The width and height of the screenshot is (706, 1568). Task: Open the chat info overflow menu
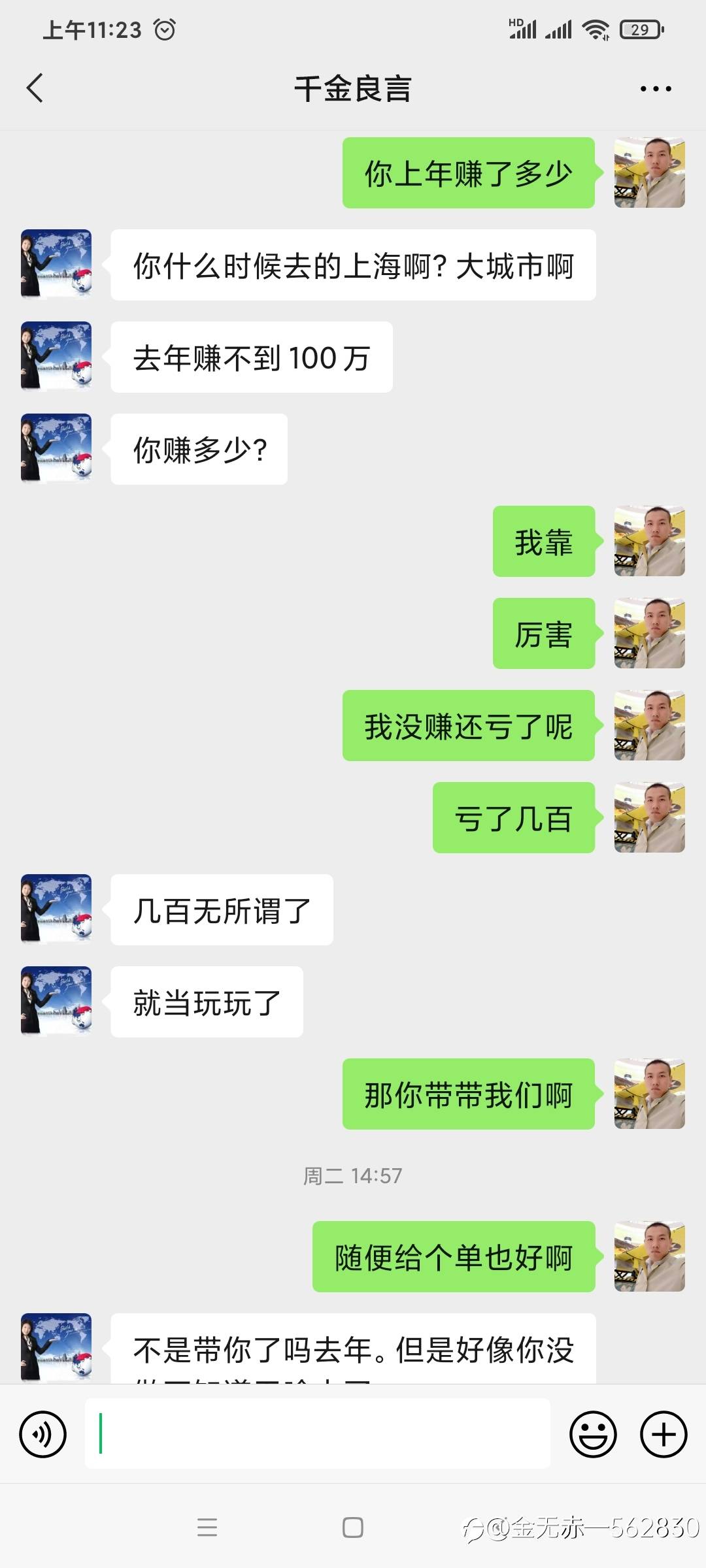click(x=656, y=89)
